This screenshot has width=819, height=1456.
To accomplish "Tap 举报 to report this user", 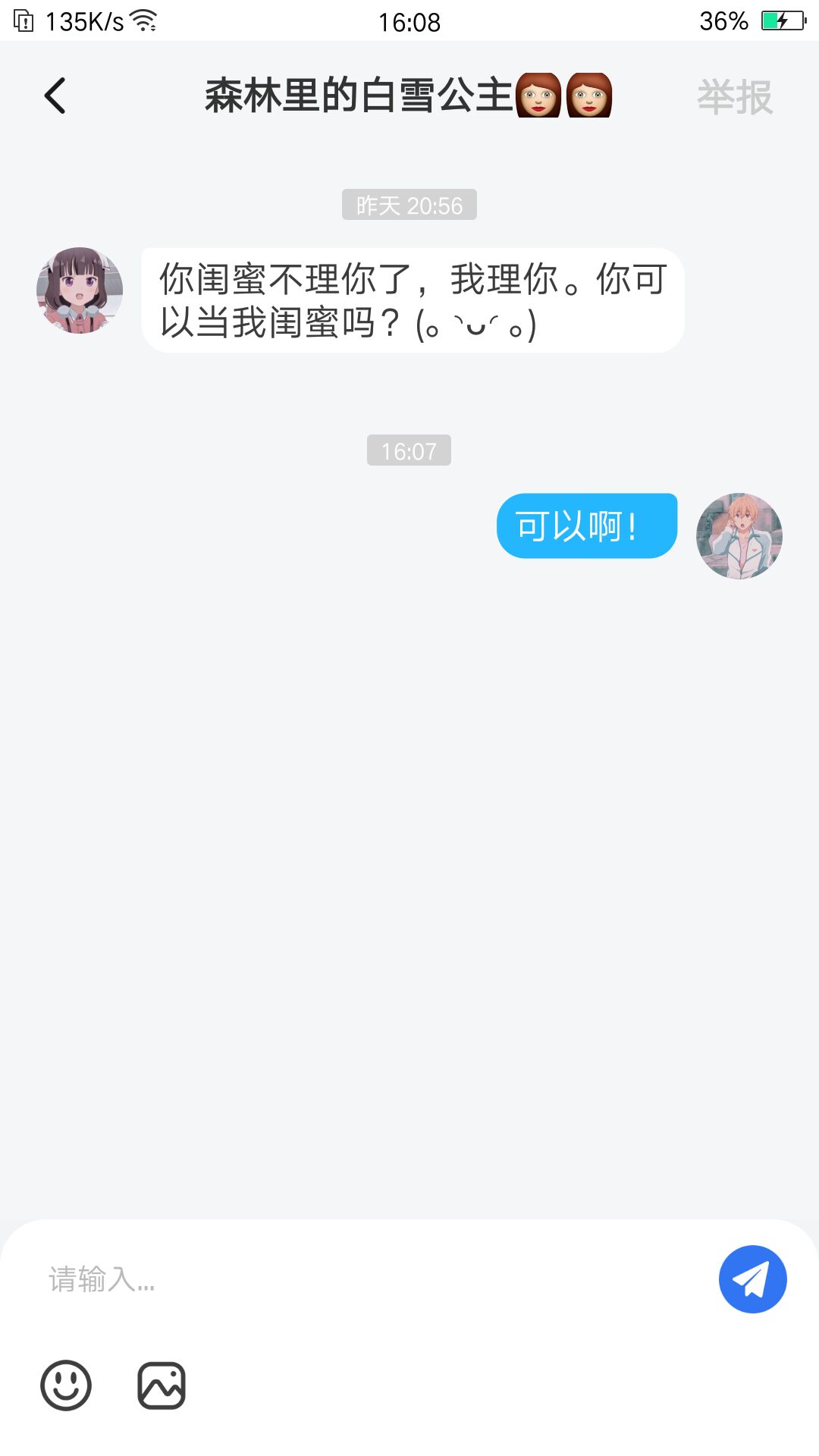I will [734, 97].
